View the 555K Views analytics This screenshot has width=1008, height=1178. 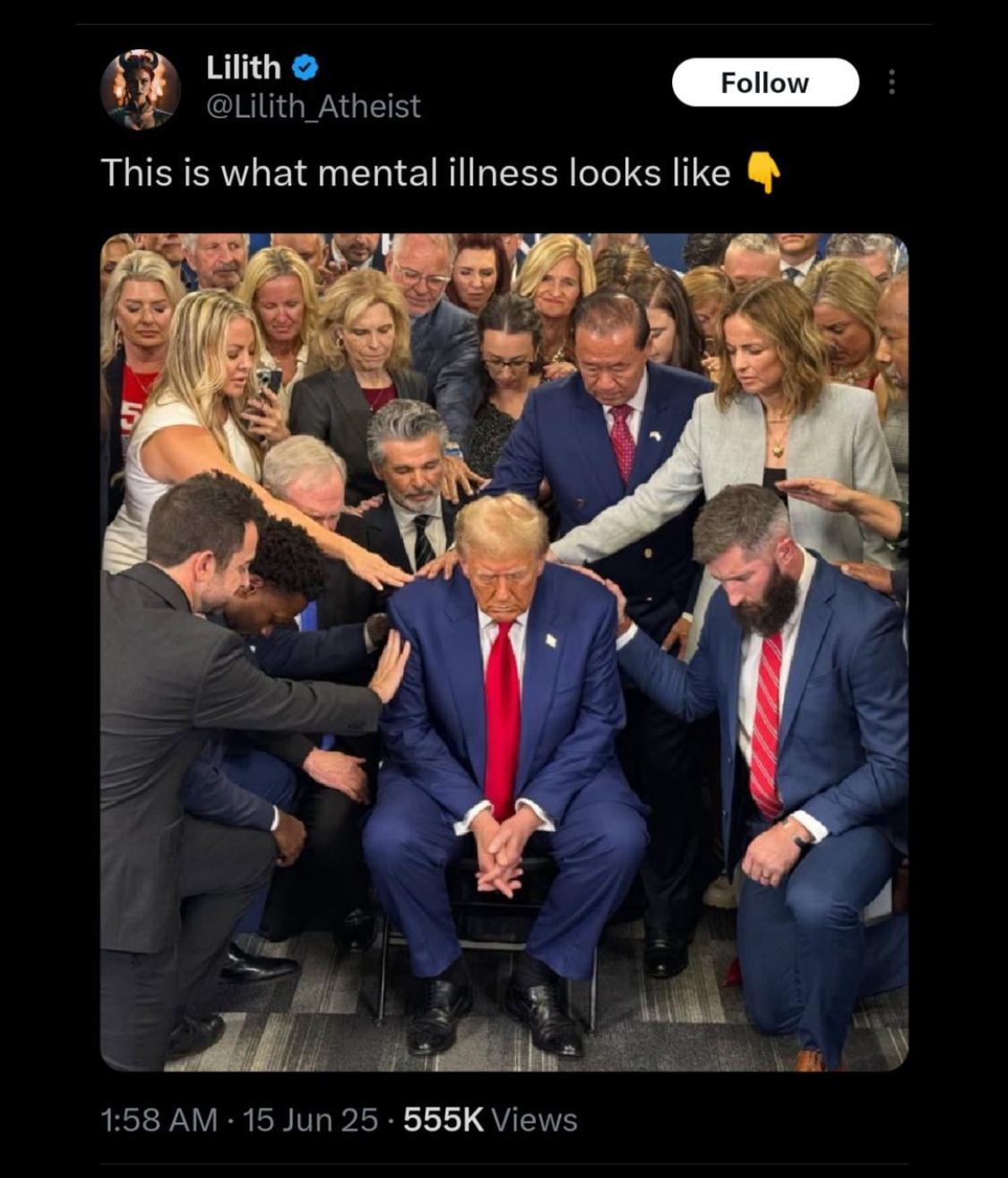pyautogui.click(x=490, y=1120)
